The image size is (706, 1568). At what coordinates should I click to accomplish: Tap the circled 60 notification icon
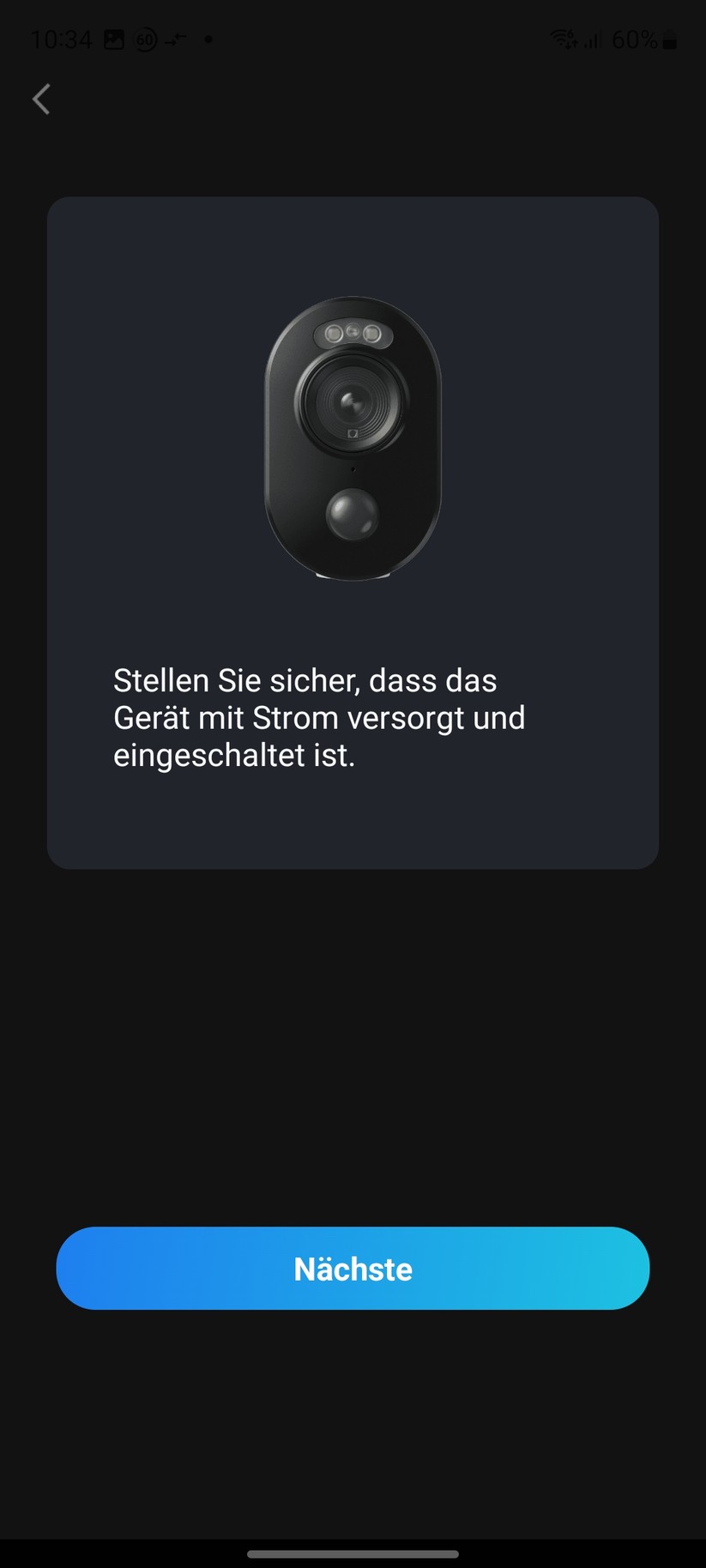coord(146,39)
